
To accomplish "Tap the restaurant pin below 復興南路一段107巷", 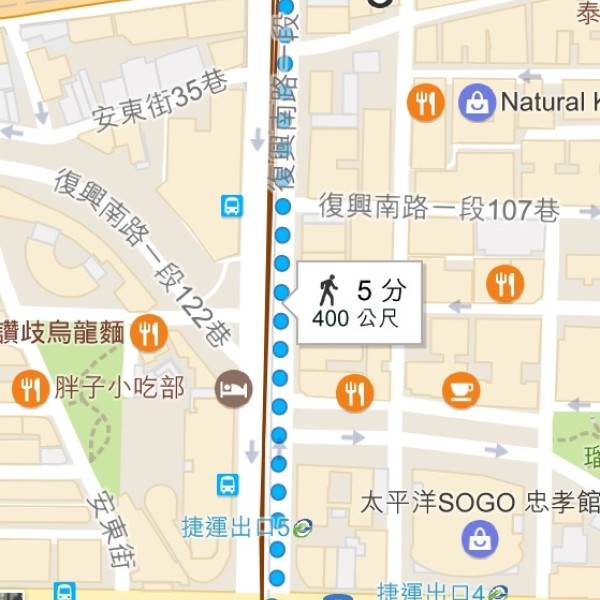I will (505, 284).
